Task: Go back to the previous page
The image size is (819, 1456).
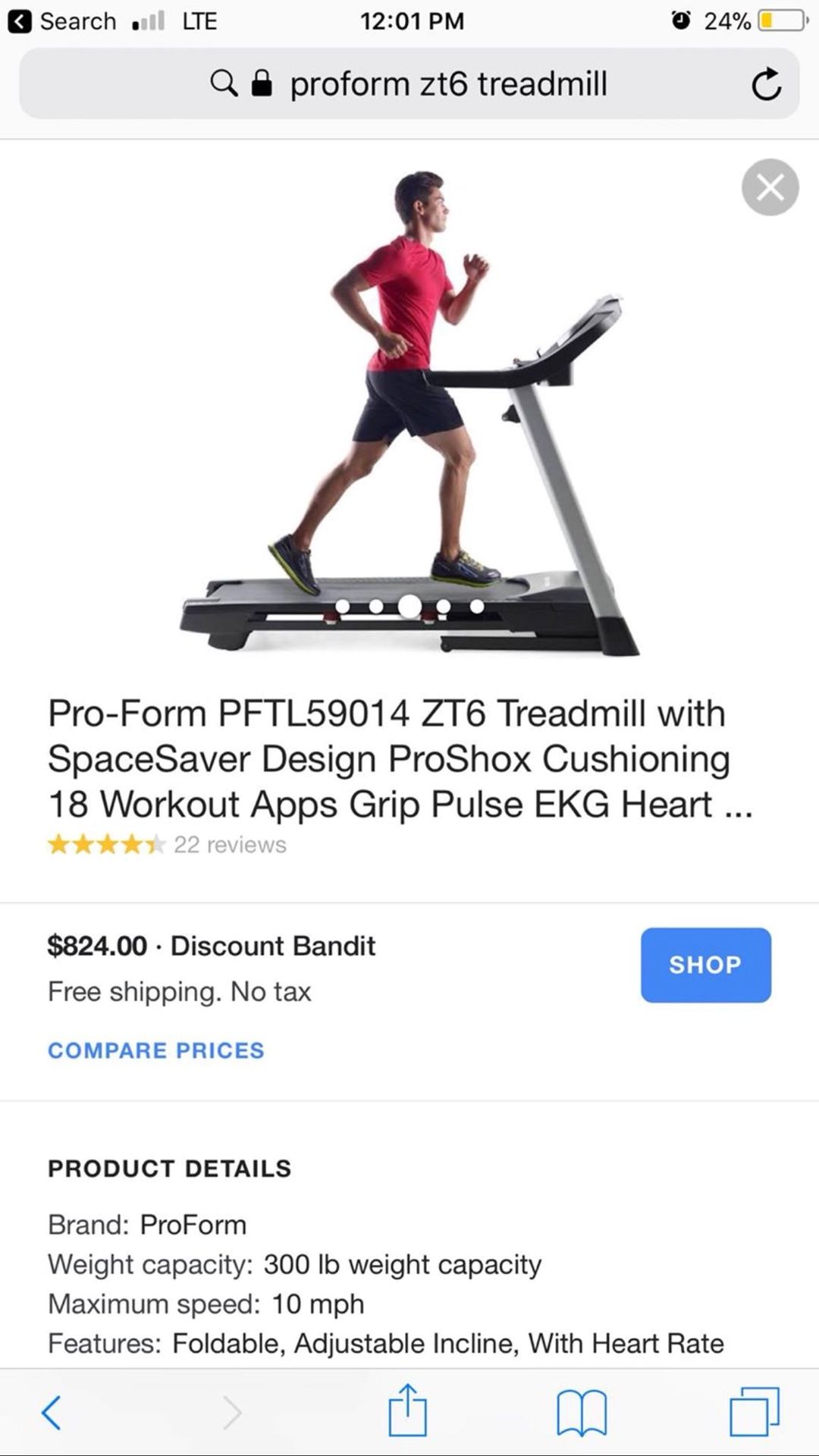Action: (x=52, y=1412)
